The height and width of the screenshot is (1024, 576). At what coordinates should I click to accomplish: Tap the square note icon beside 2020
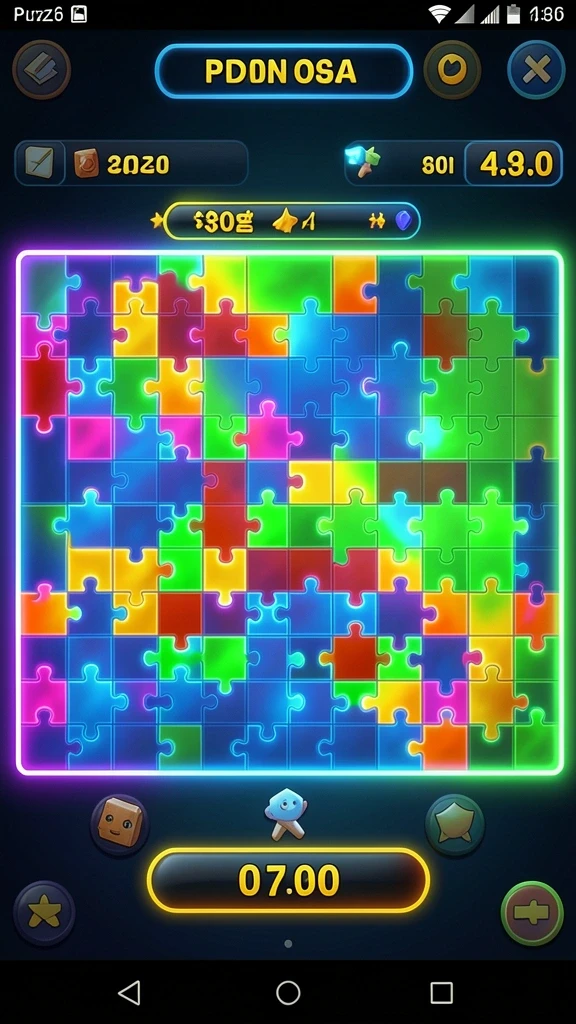(40, 163)
